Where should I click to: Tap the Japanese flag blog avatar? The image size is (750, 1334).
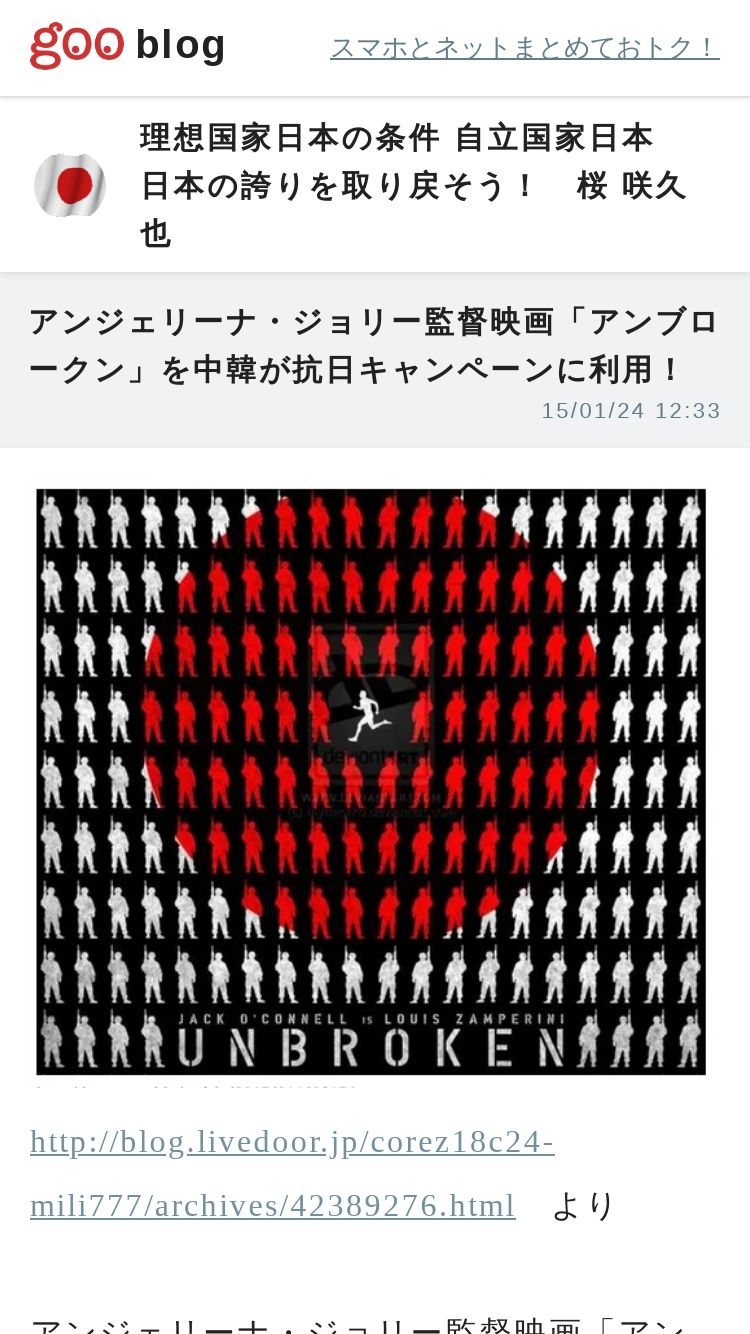point(70,185)
